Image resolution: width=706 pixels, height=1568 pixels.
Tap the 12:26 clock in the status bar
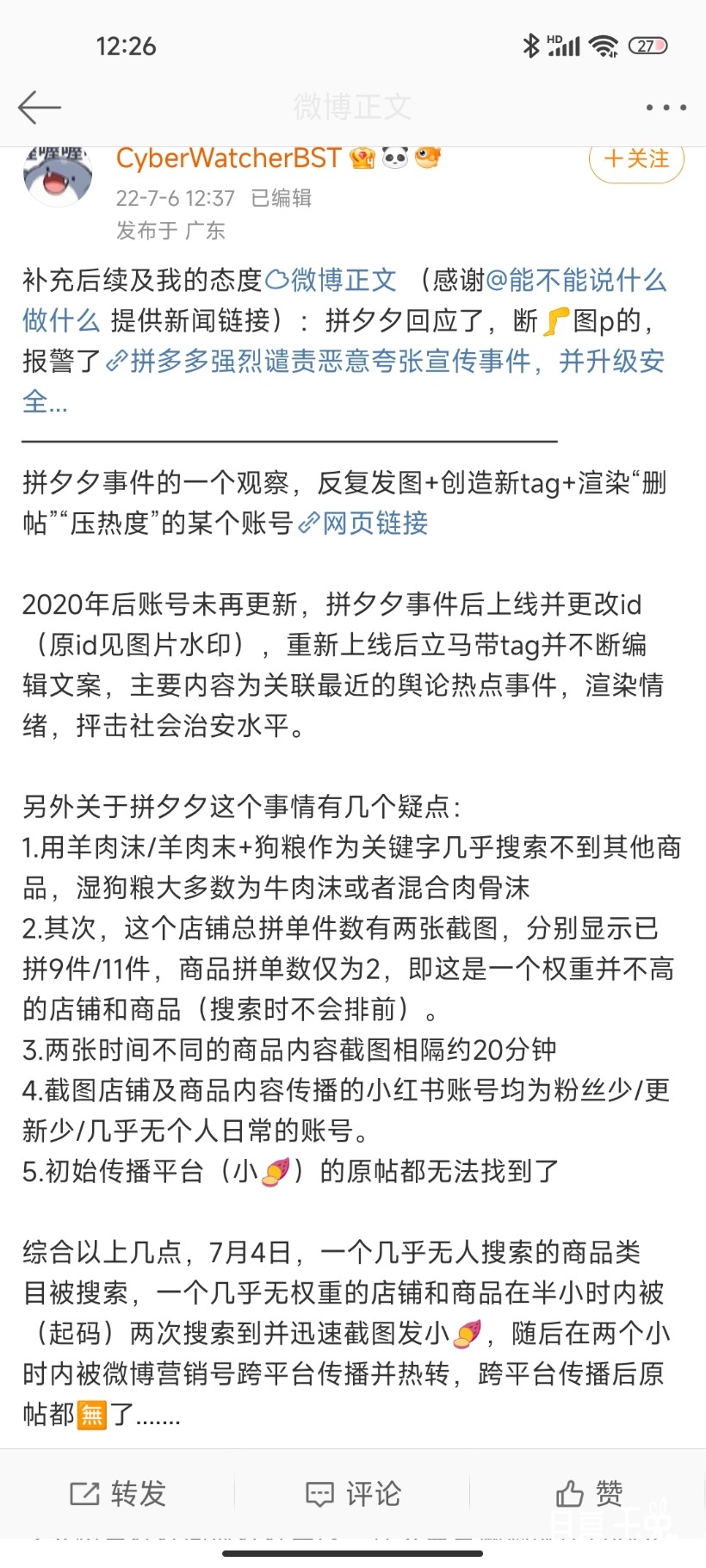[x=126, y=46]
